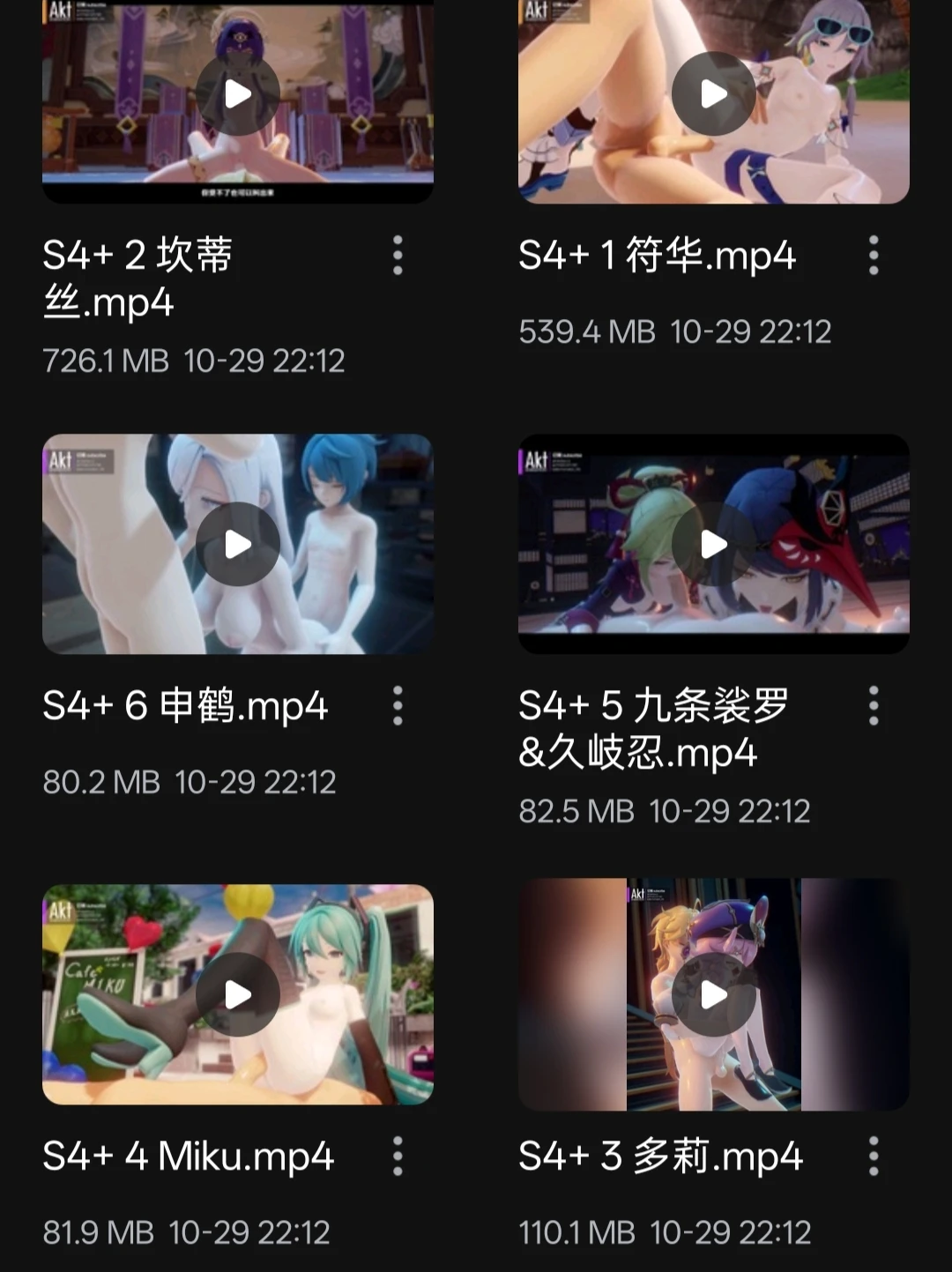Open the options menu for Miku.mp4
The width and height of the screenshot is (952, 1272).
pos(398,1156)
